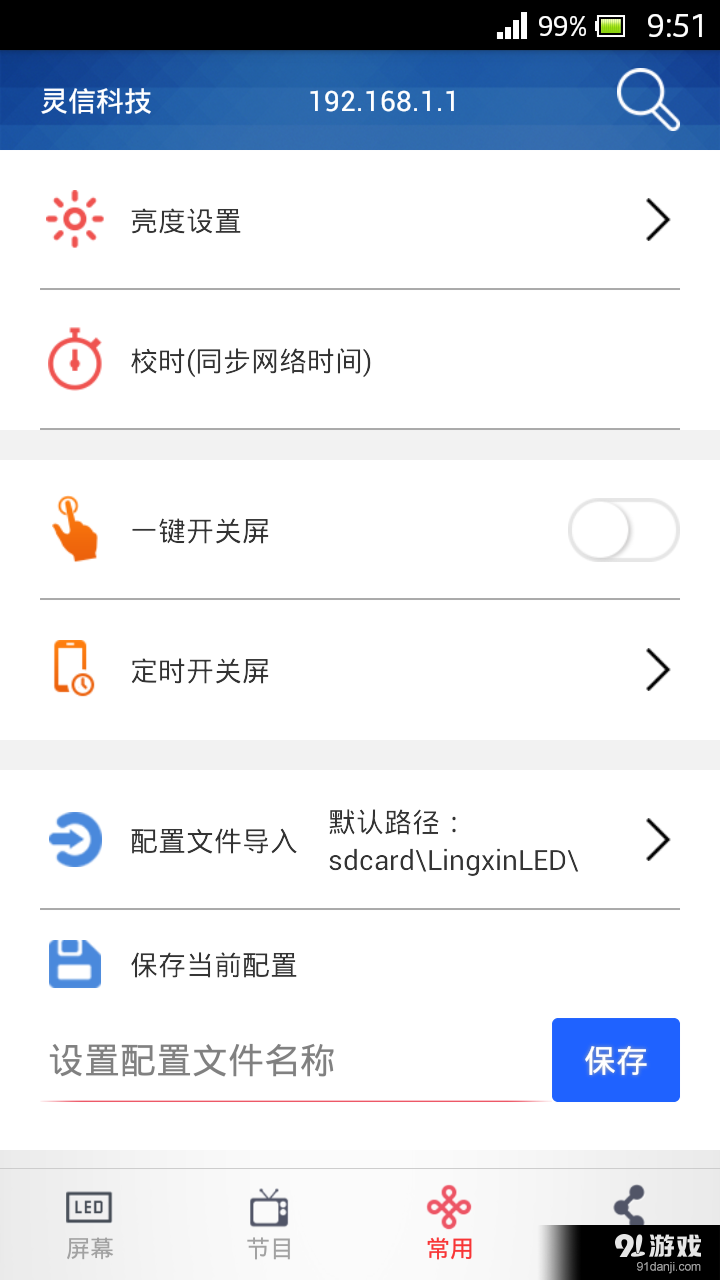The image size is (720, 1280).
Task: Open the brightness settings via the sun icon
Action: [74, 218]
